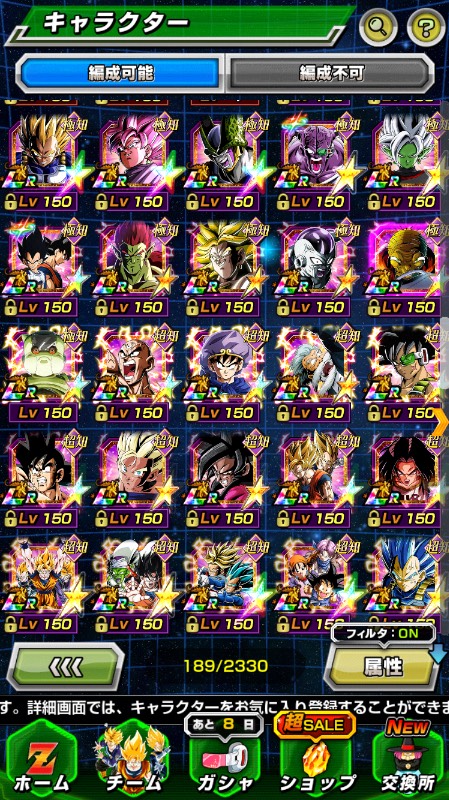
Task: Select the Bardock with green scouter card
Action: 408,373
